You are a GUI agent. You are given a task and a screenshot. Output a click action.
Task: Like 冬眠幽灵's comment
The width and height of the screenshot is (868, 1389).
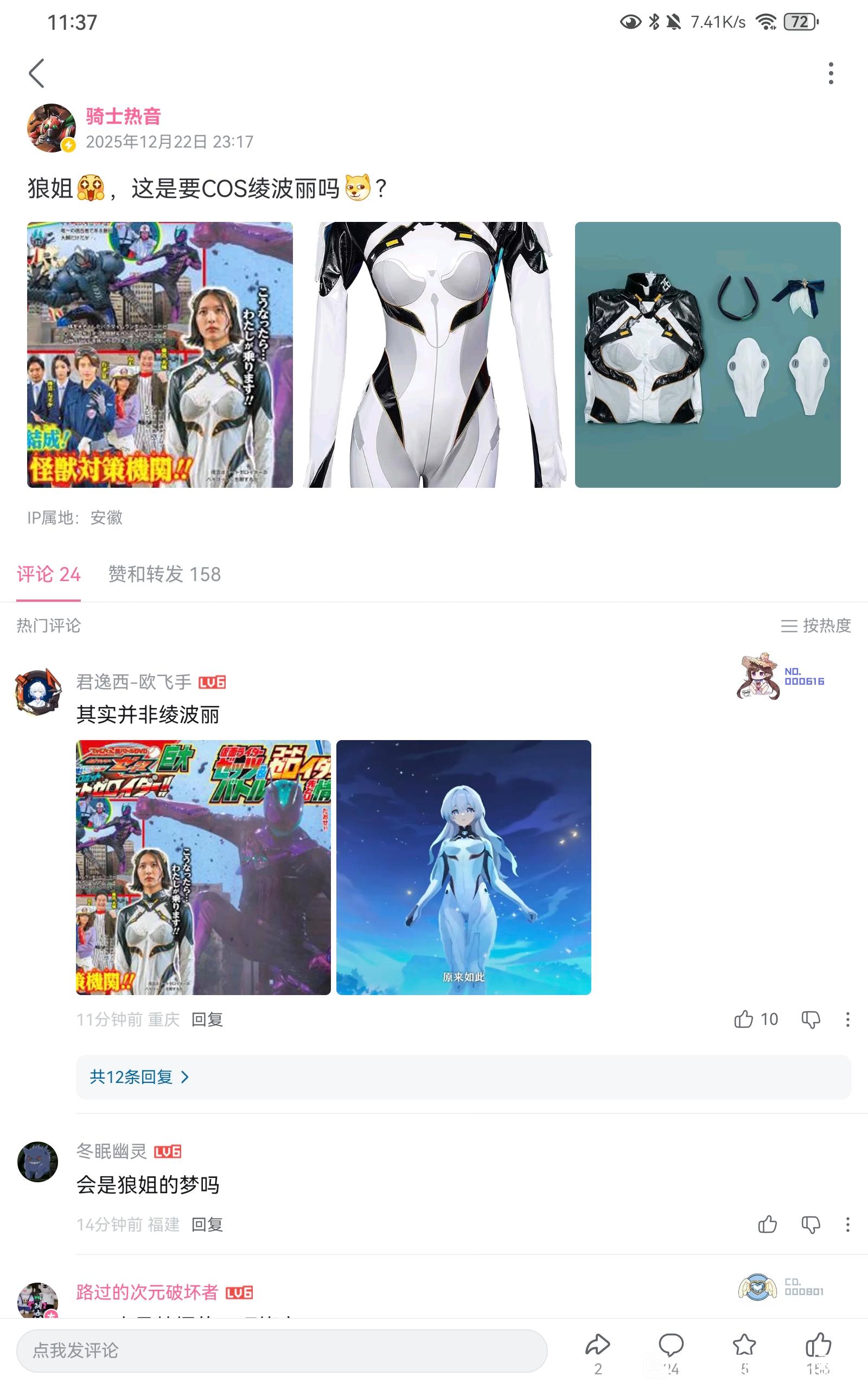click(767, 1224)
